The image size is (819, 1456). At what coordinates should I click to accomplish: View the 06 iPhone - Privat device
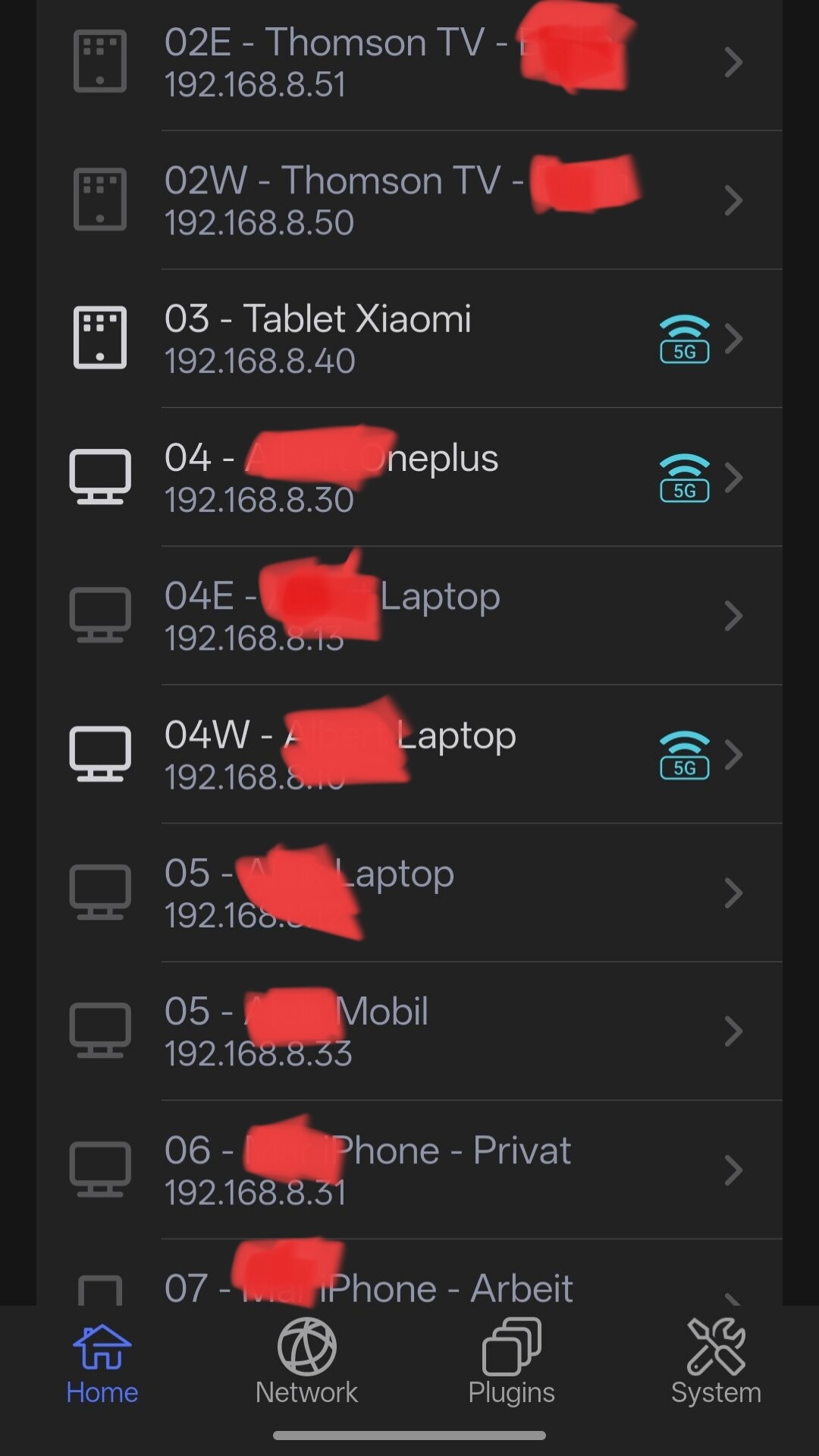[x=409, y=1169]
